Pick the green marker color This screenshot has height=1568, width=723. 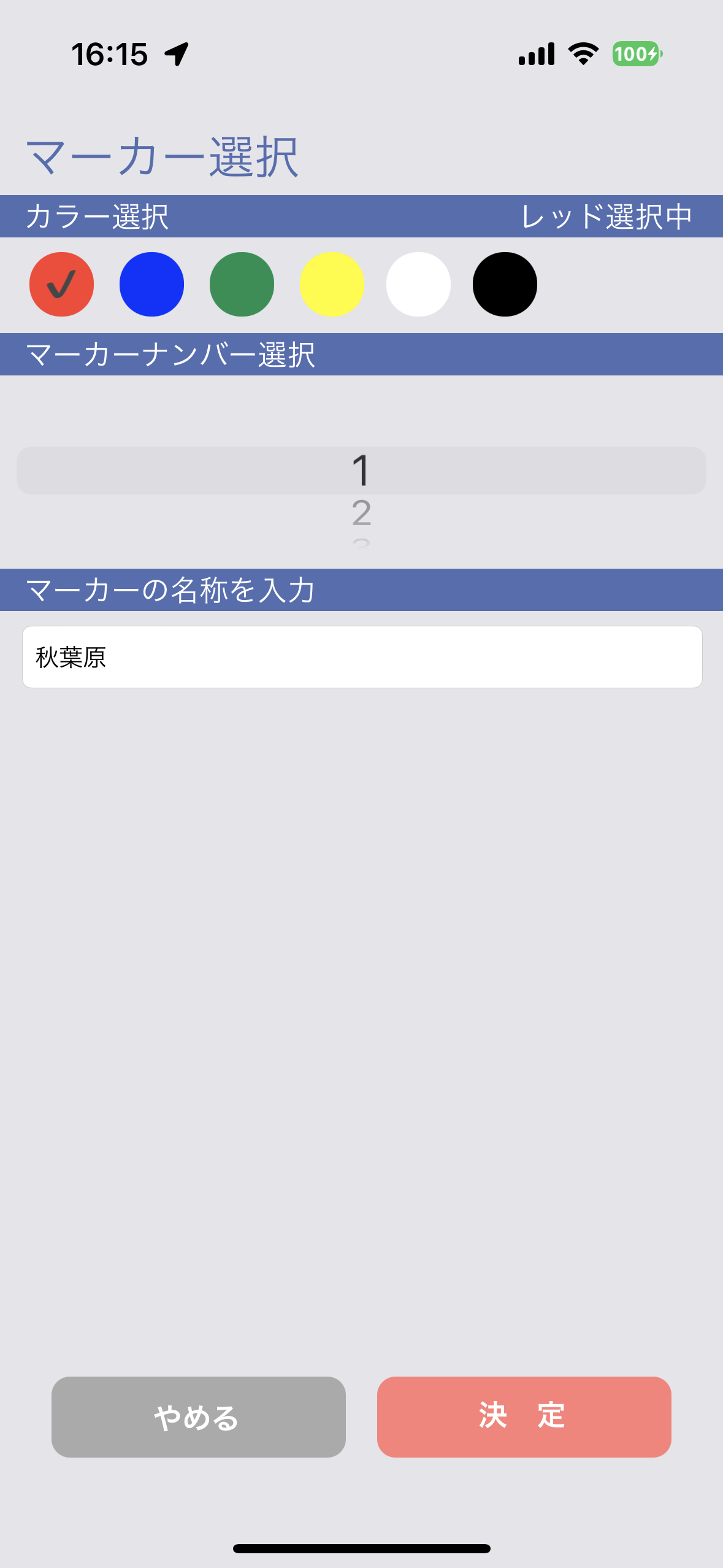coord(242,284)
